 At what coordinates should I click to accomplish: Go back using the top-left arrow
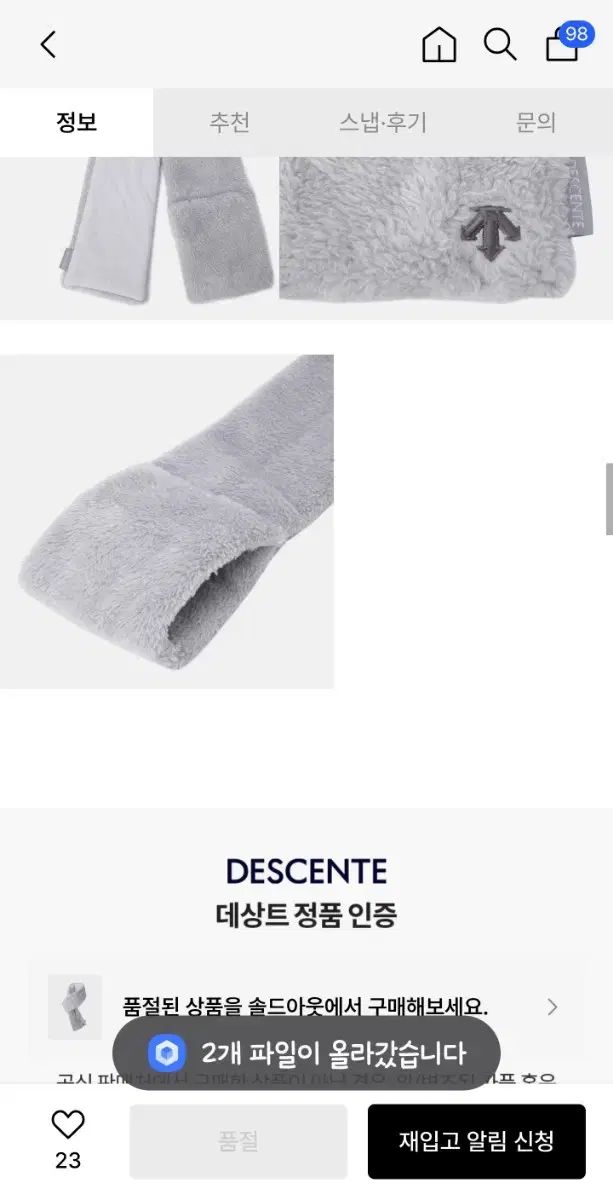tap(48, 45)
